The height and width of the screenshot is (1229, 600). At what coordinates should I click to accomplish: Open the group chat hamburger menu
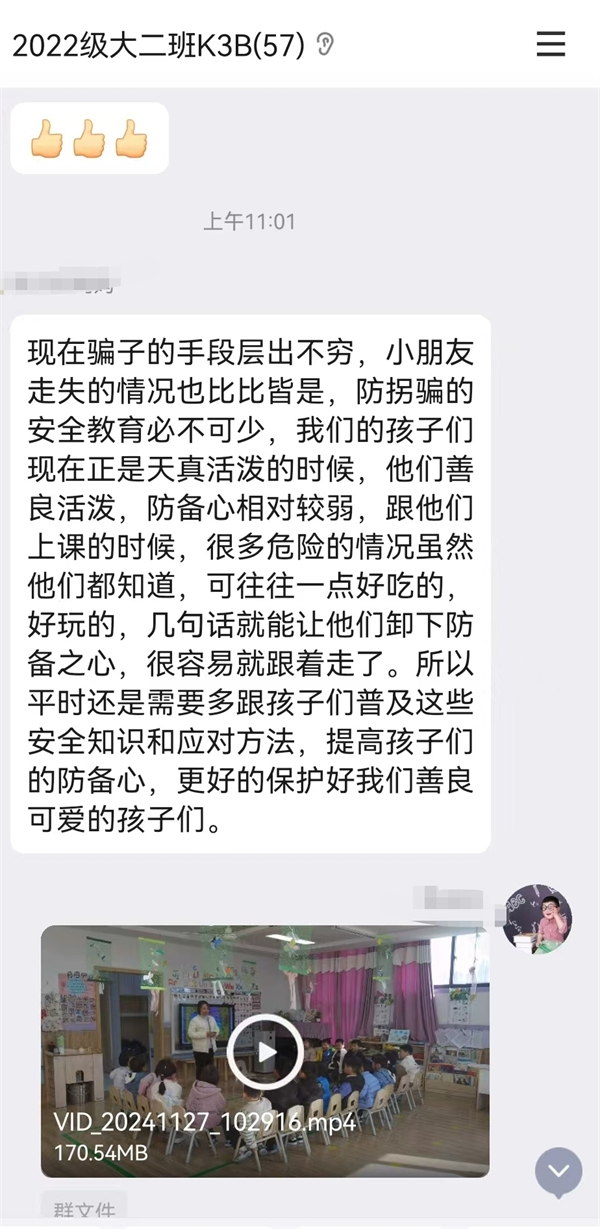pyautogui.click(x=551, y=44)
